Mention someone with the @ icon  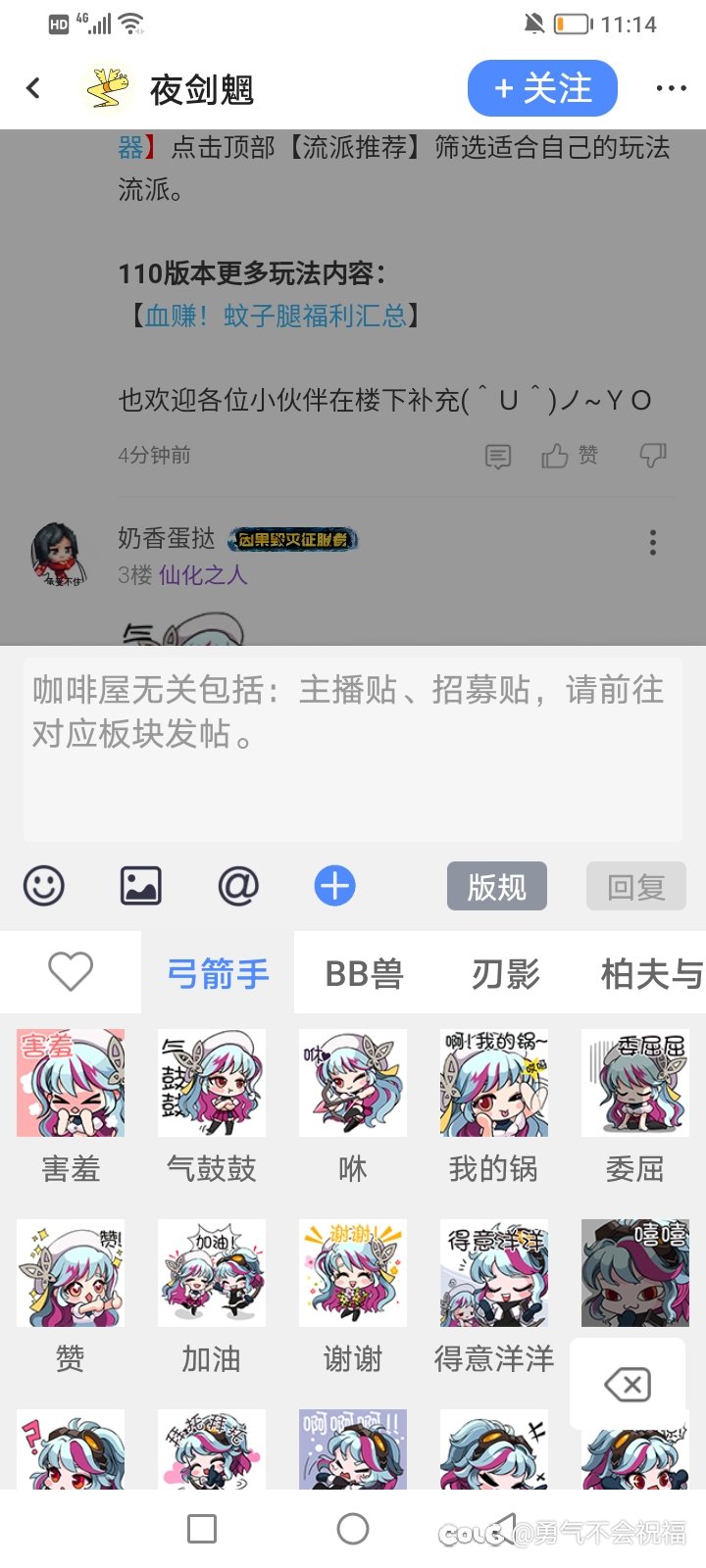pos(237,886)
